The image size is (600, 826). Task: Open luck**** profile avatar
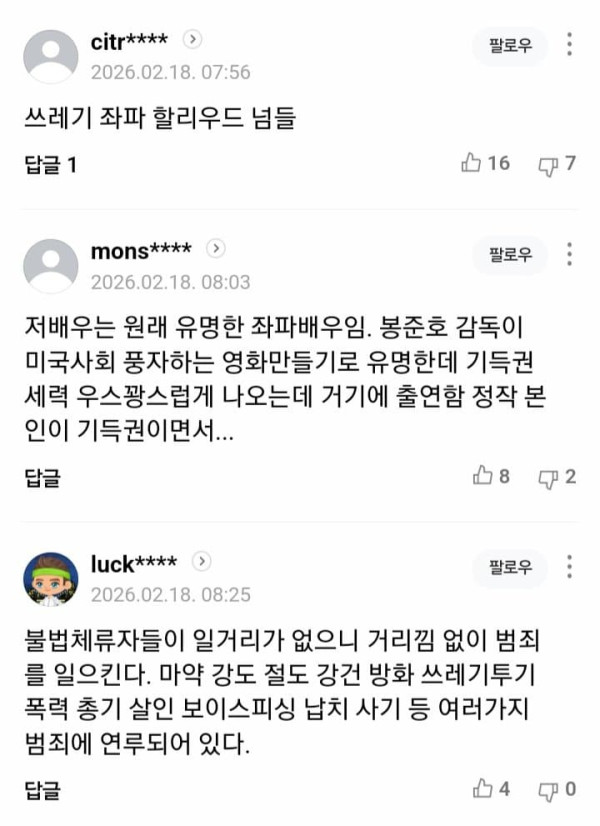click(51, 579)
